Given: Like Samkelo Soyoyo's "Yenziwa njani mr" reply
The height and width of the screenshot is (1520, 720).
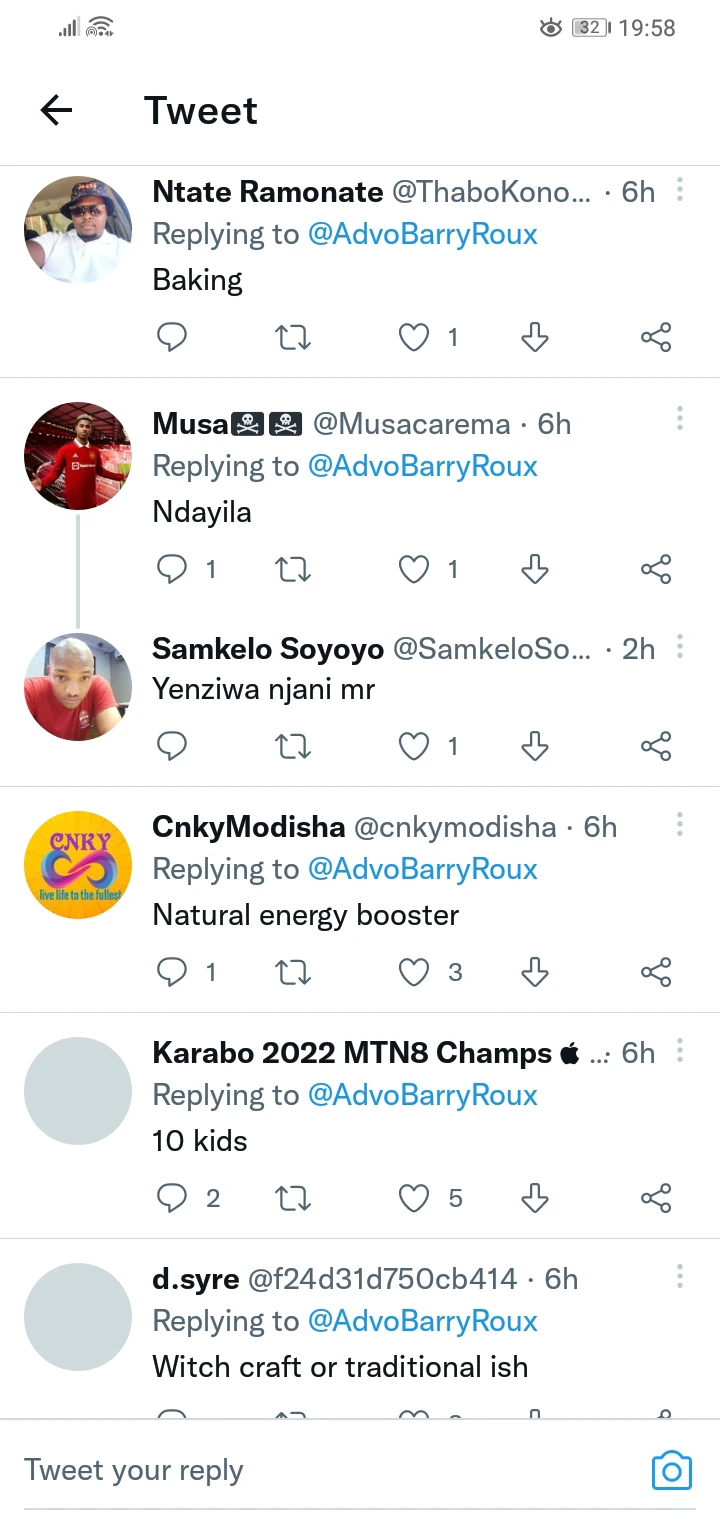Looking at the screenshot, I should (414, 746).
